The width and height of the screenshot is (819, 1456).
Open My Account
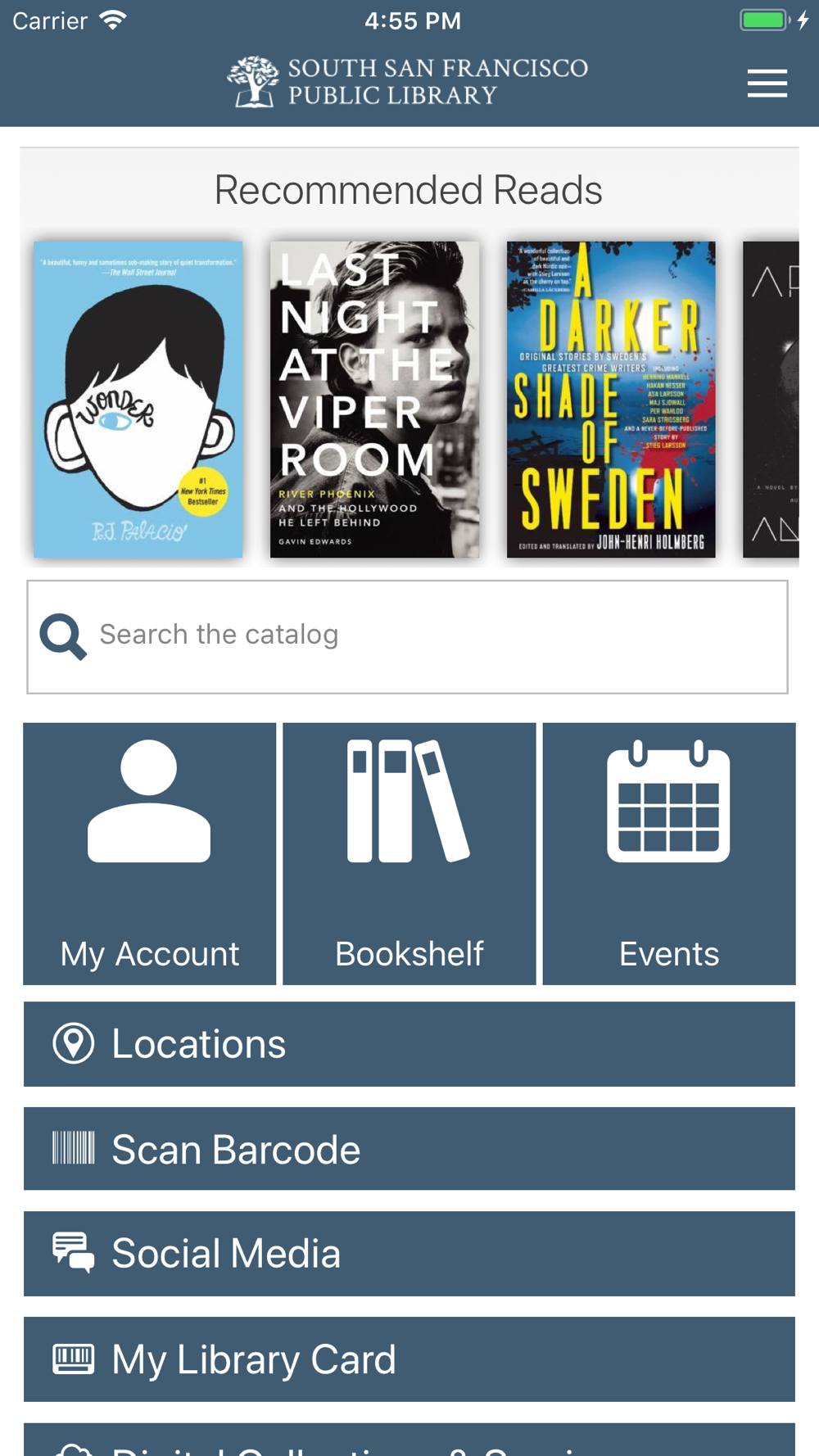coord(150,854)
